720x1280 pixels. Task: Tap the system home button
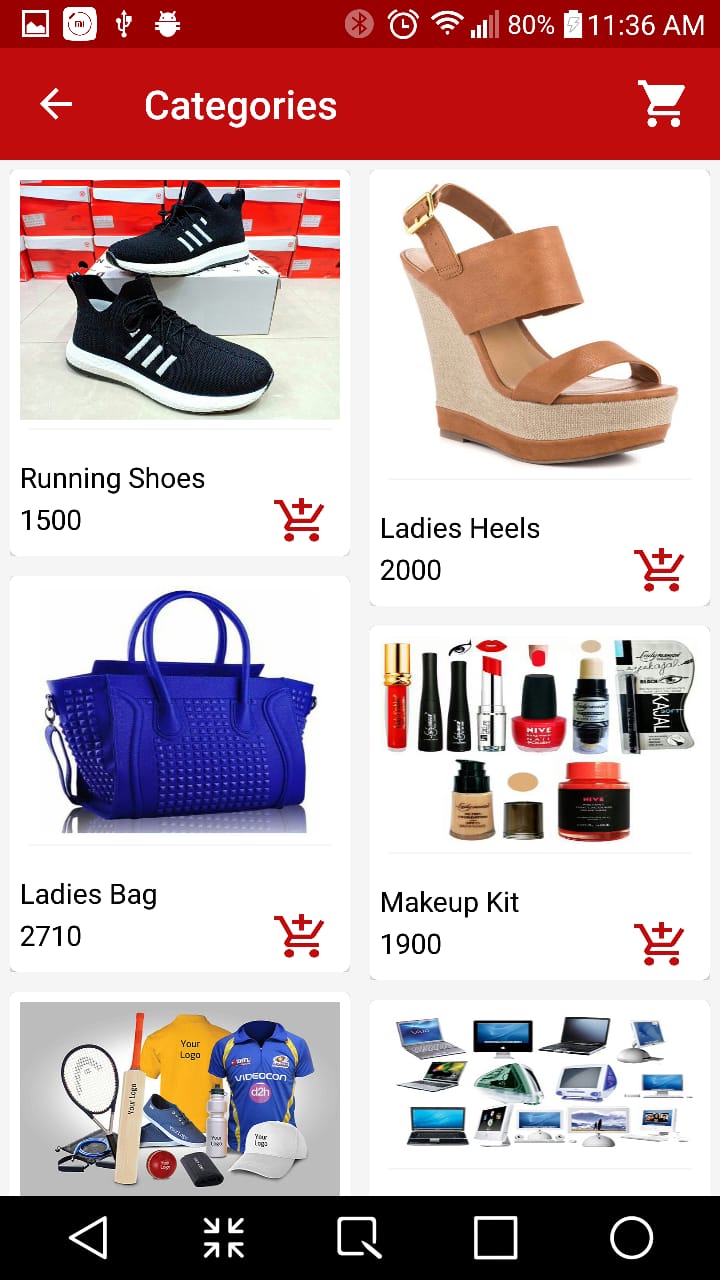631,1238
